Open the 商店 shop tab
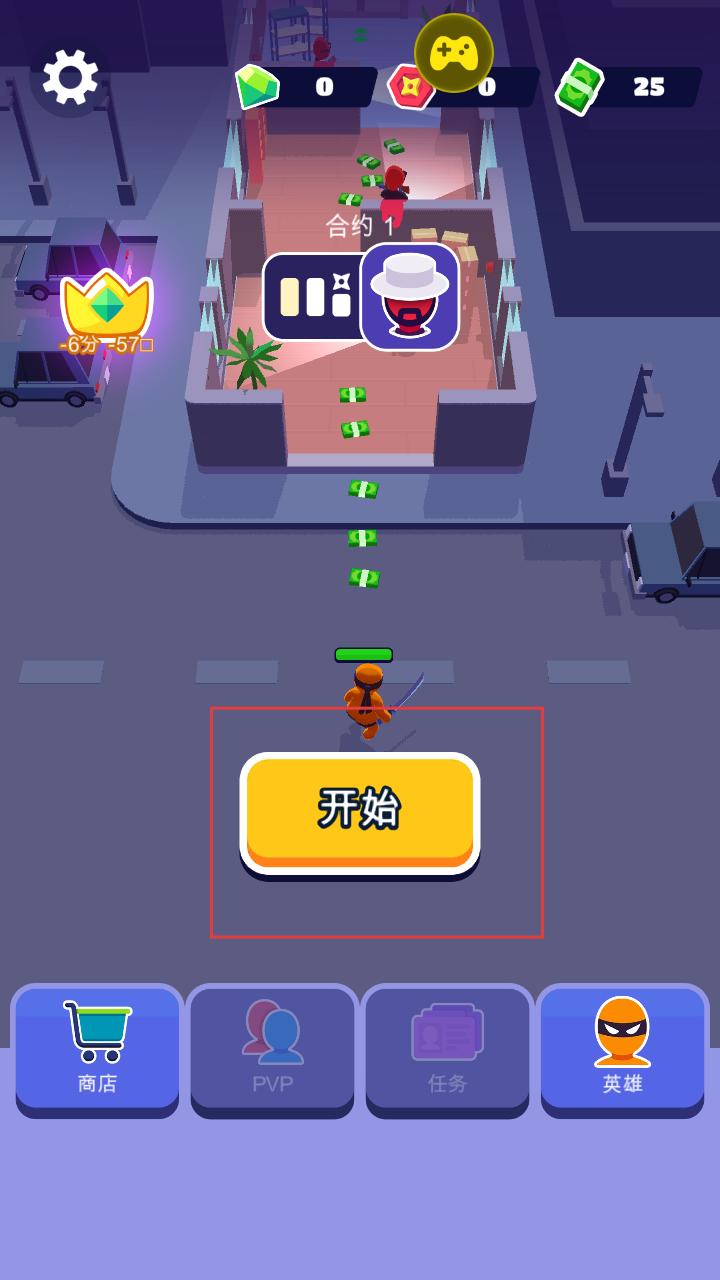 (97, 1048)
